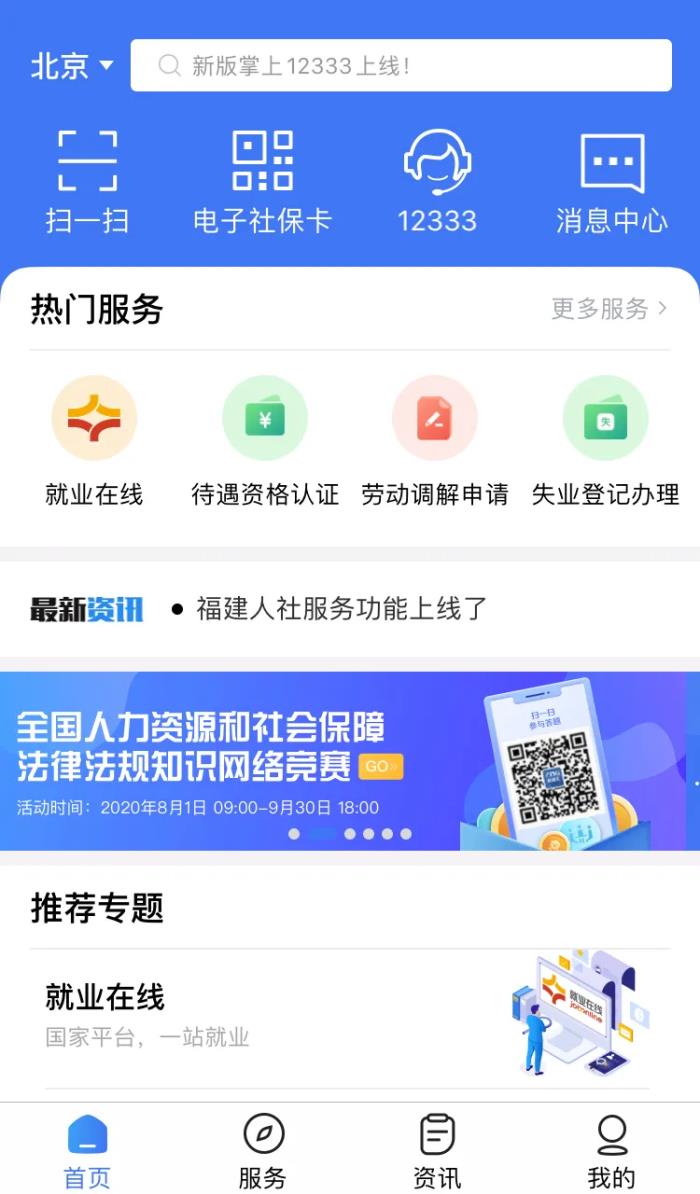Open 消息中心 messages

[x=612, y=180]
